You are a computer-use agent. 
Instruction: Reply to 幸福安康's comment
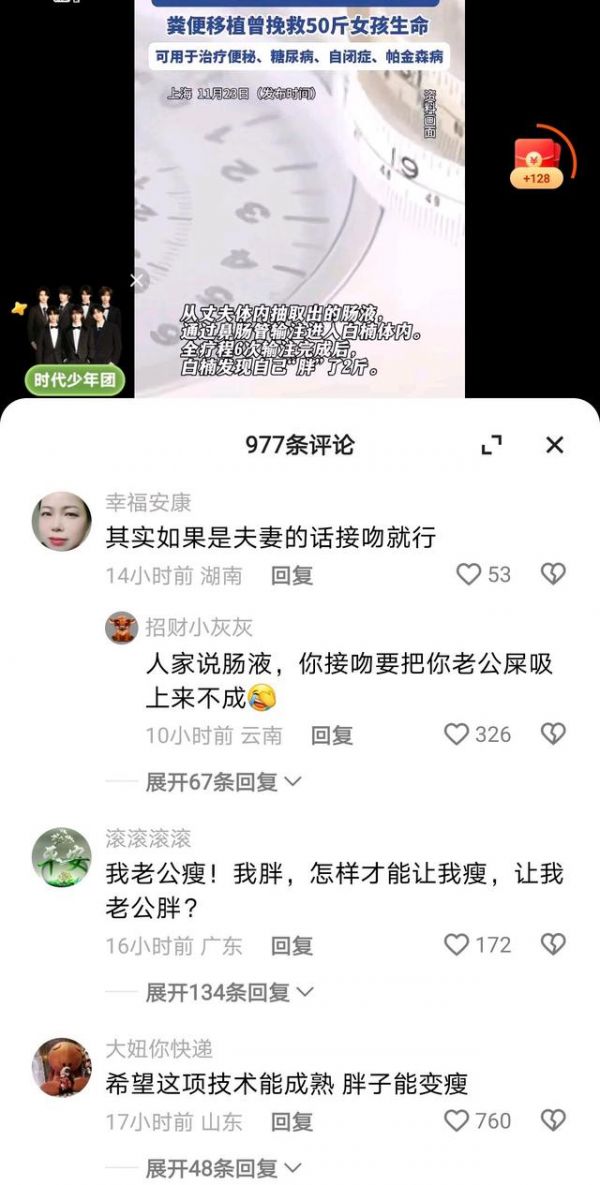(x=292, y=575)
